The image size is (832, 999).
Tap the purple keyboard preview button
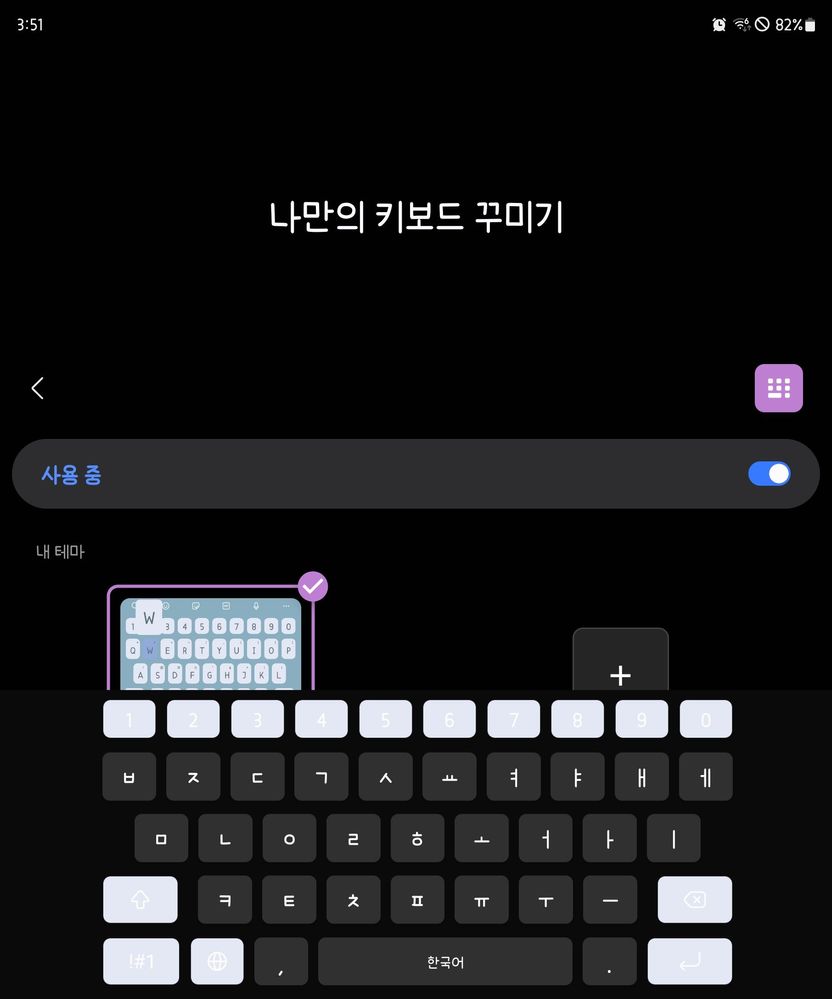778,388
